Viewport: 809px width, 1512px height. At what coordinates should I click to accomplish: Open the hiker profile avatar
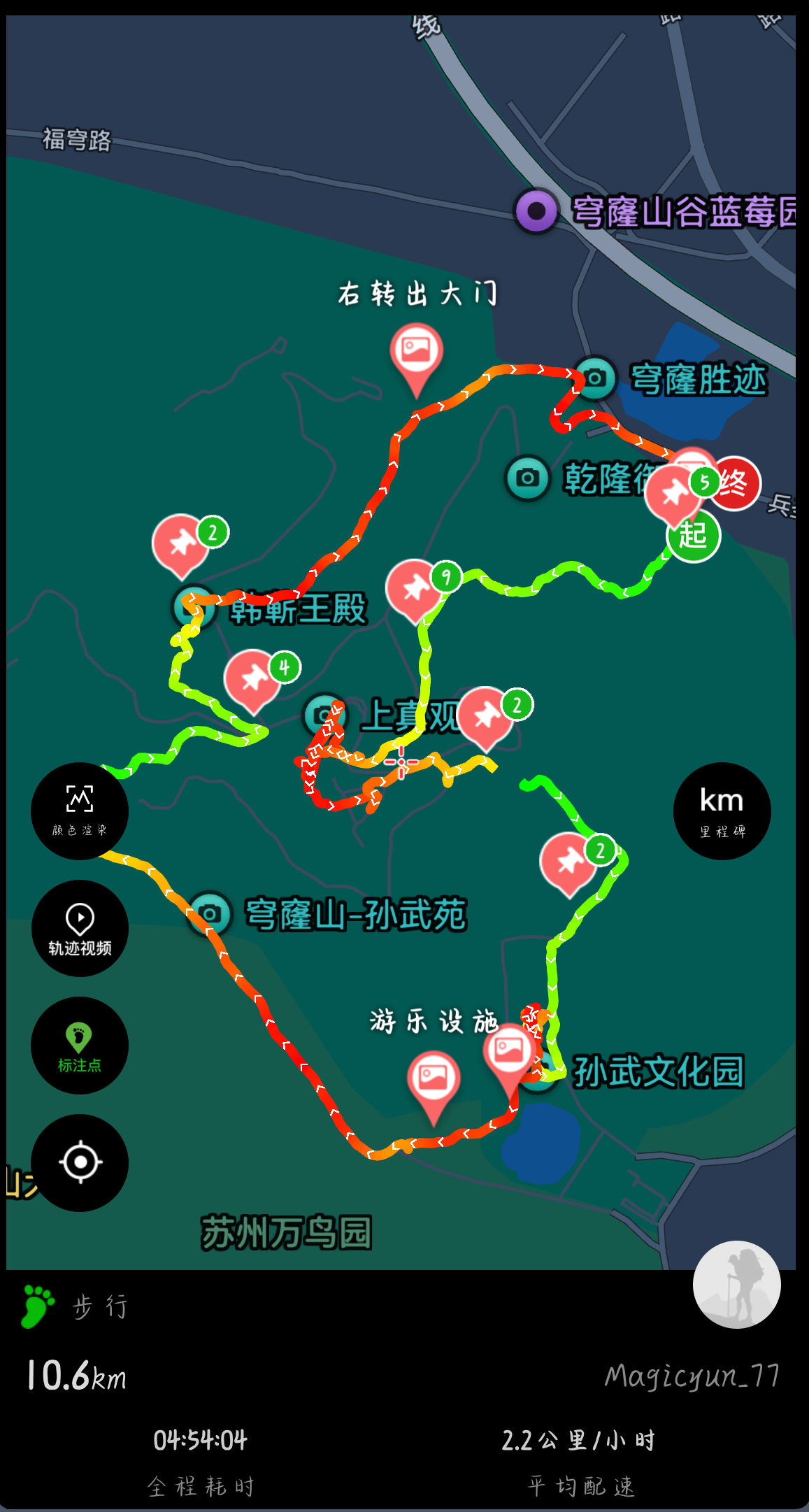click(736, 1284)
